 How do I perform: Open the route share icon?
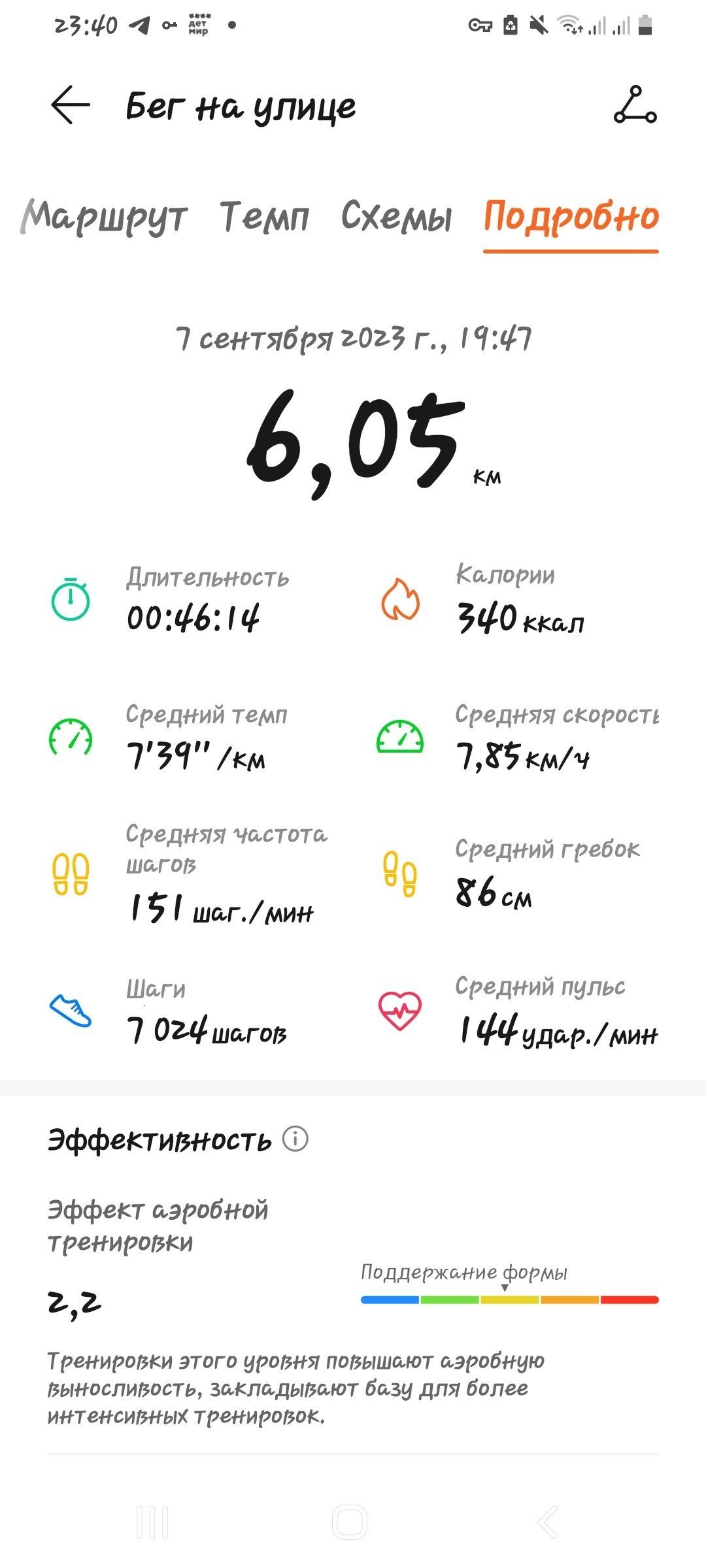(635, 105)
